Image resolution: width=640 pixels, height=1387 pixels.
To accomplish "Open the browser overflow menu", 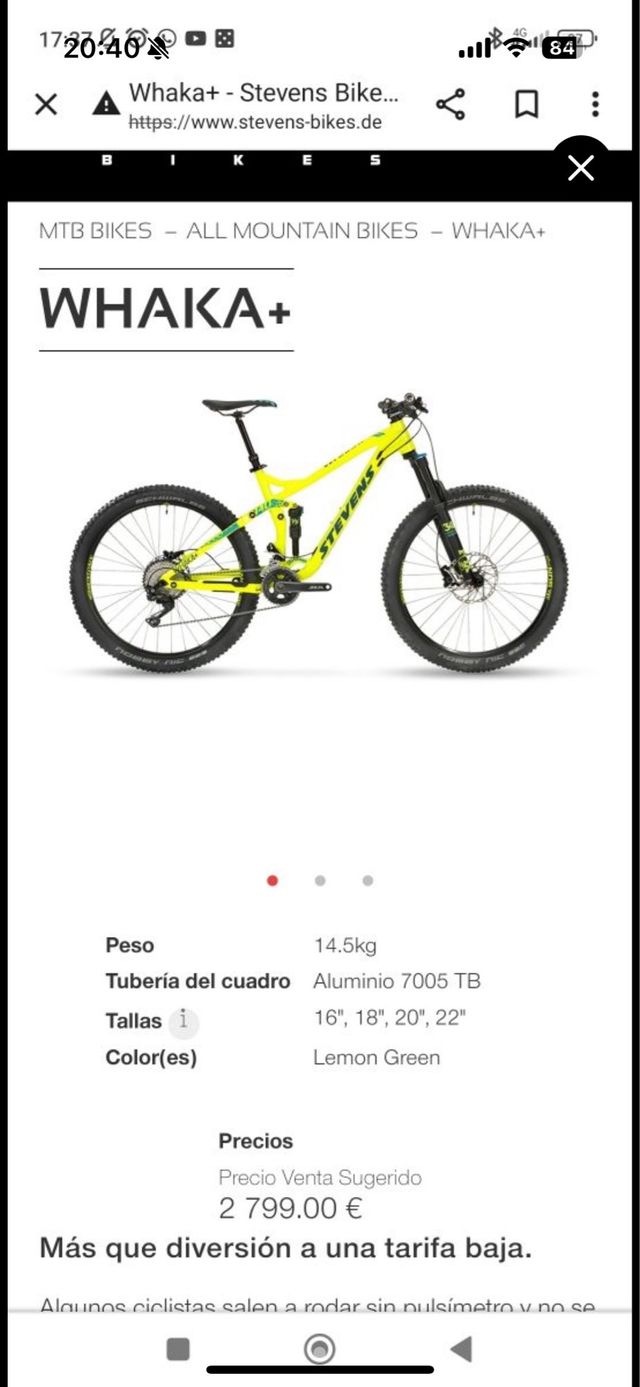I will click(595, 104).
